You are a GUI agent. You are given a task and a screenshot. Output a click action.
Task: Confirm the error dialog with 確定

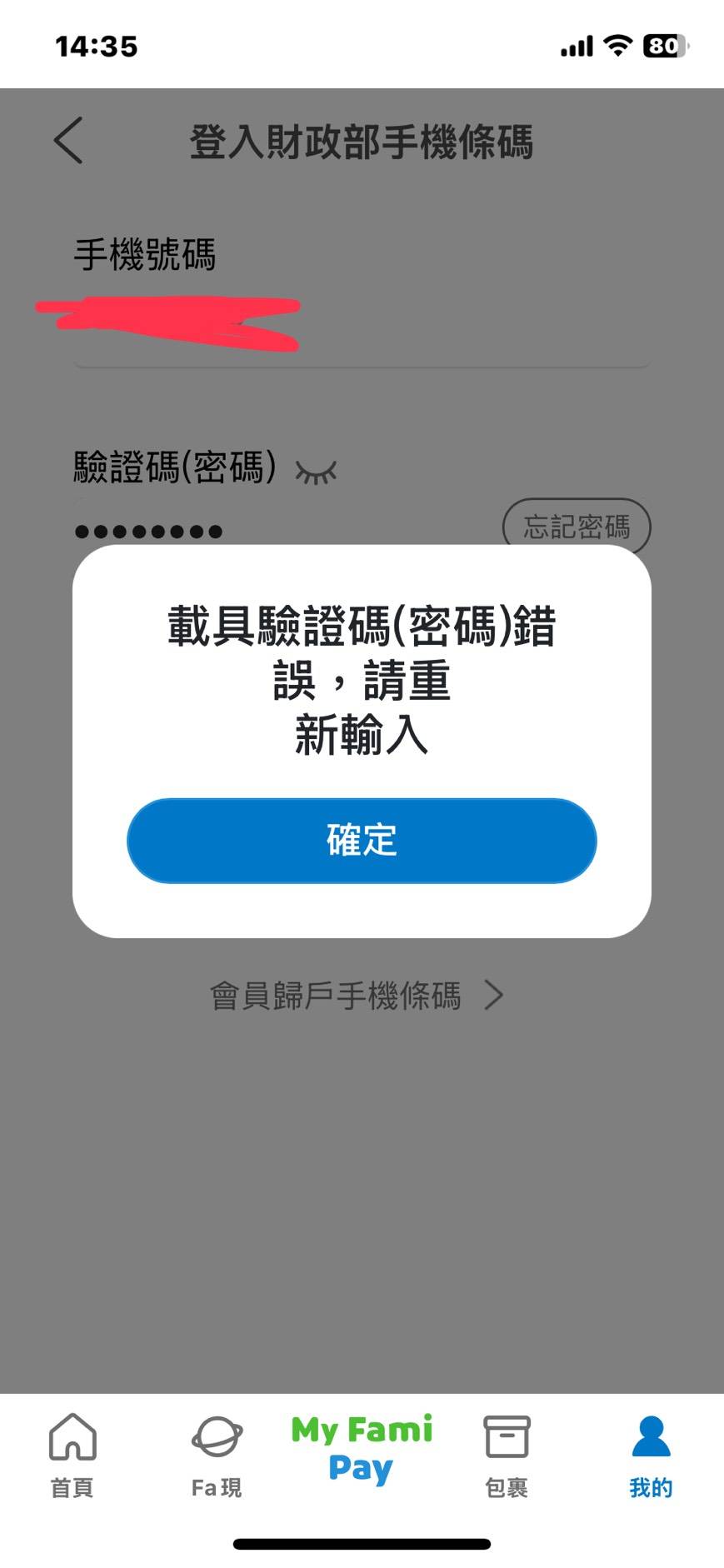(362, 840)
